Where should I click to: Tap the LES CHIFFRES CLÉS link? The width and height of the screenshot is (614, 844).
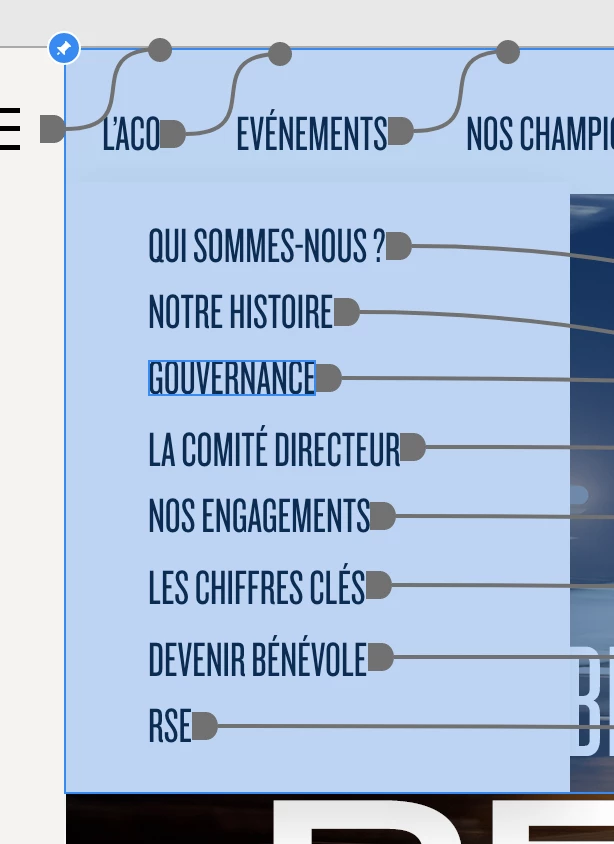click(x=257, y=587)
